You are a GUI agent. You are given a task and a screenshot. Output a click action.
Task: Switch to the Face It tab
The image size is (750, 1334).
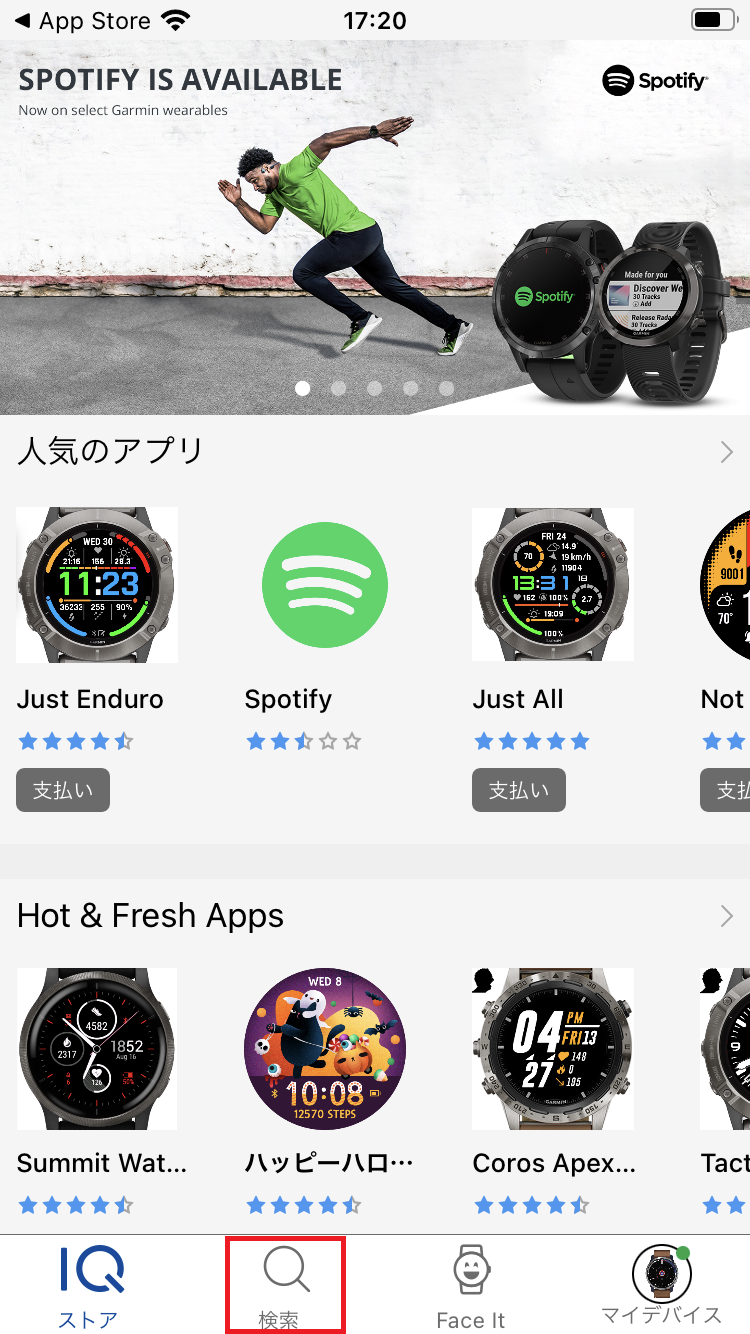(471, 1287)
